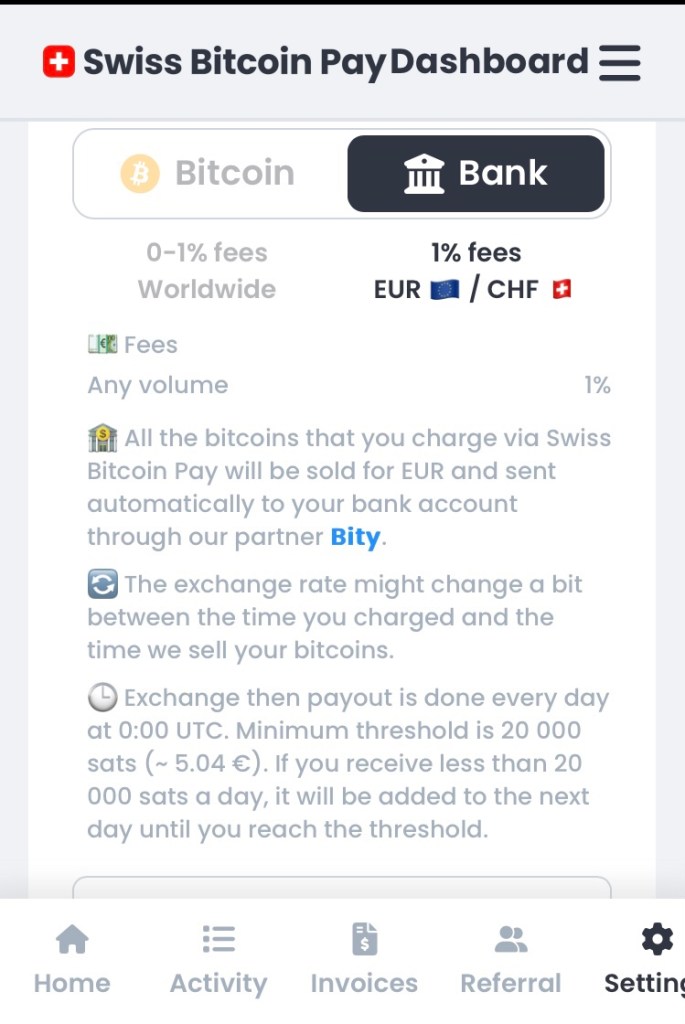
Task: Open the Activity tab
Action: tap(218, 960)
